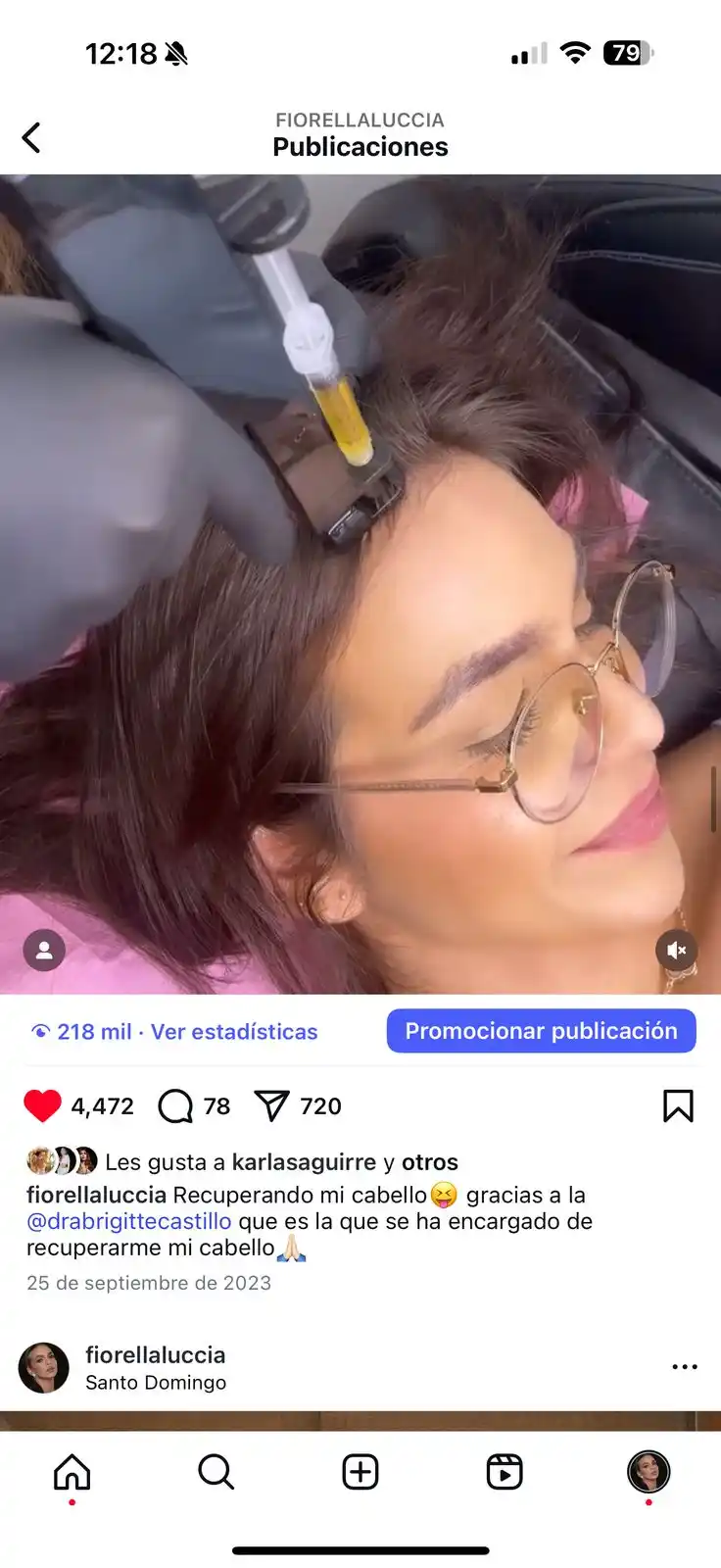The image size is (721, 1568).
Task: Open @drabrigittecastillo mention
Action: click(x=129, y=1221)
